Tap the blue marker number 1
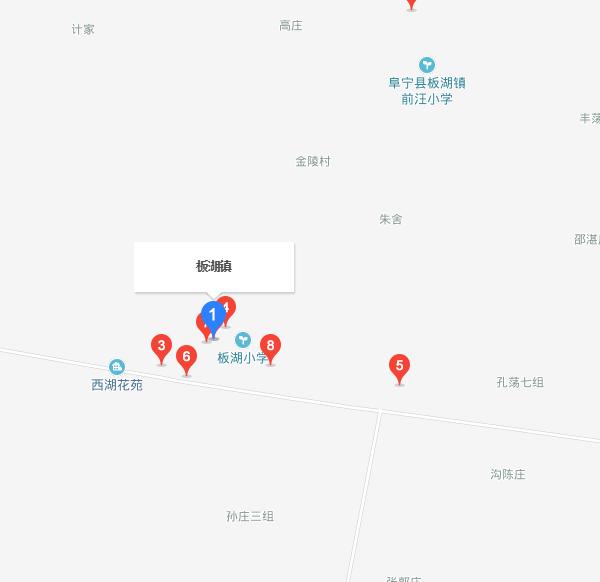 [x=212, y=316]
